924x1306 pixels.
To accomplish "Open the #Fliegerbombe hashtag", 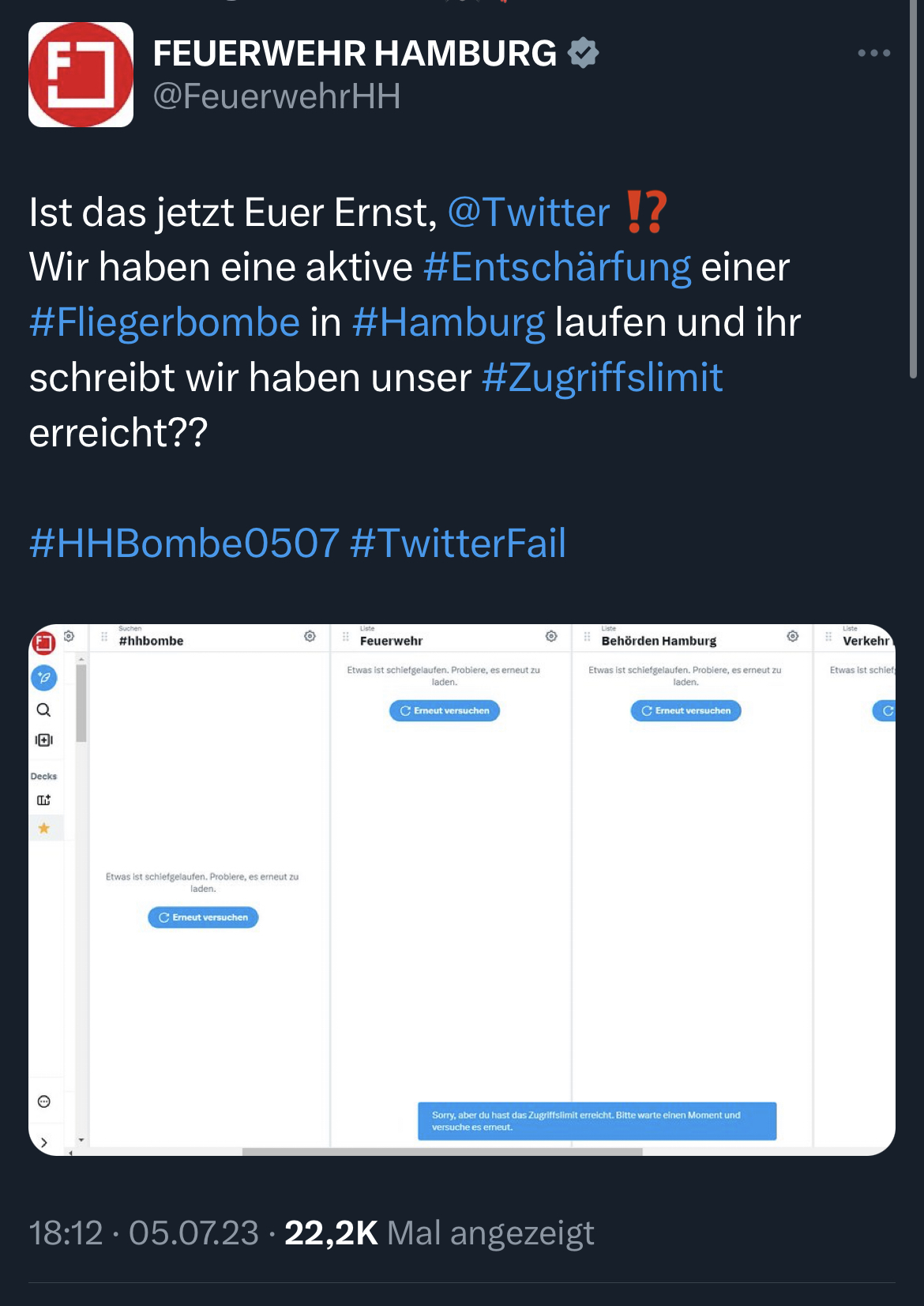I will point(164,322).
